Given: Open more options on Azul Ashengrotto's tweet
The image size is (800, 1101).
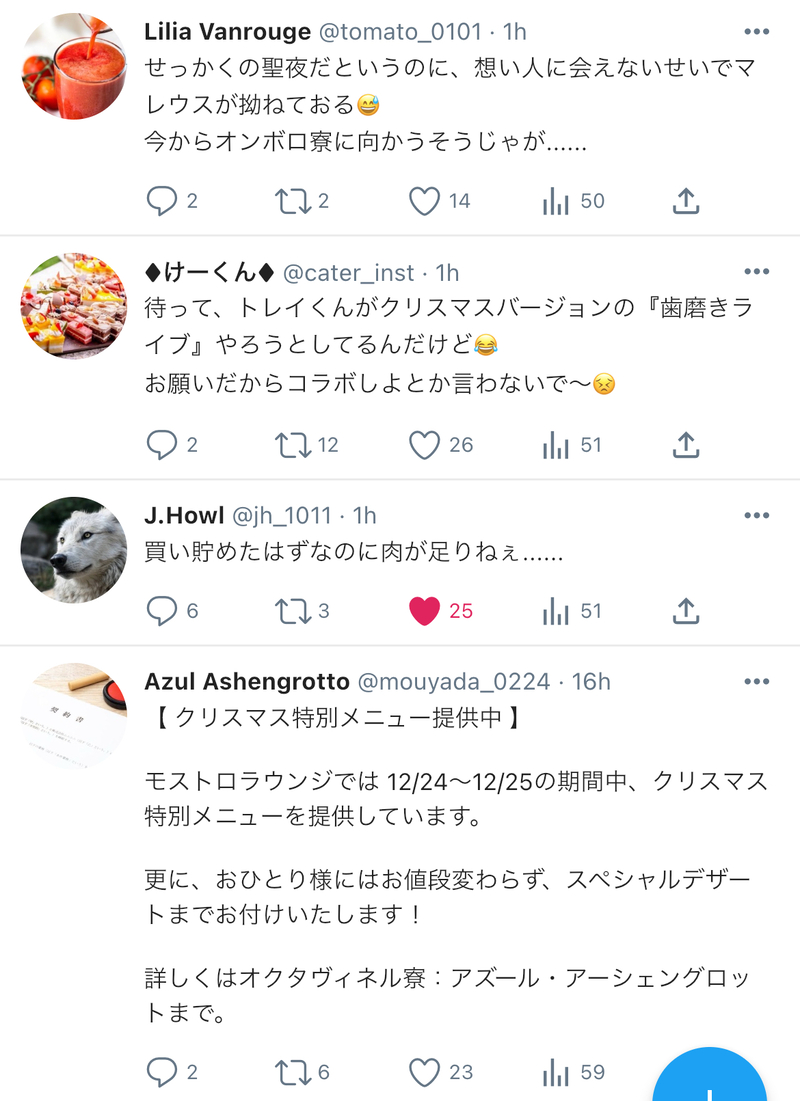Looking at the screenshot, I should click(757, 682).
